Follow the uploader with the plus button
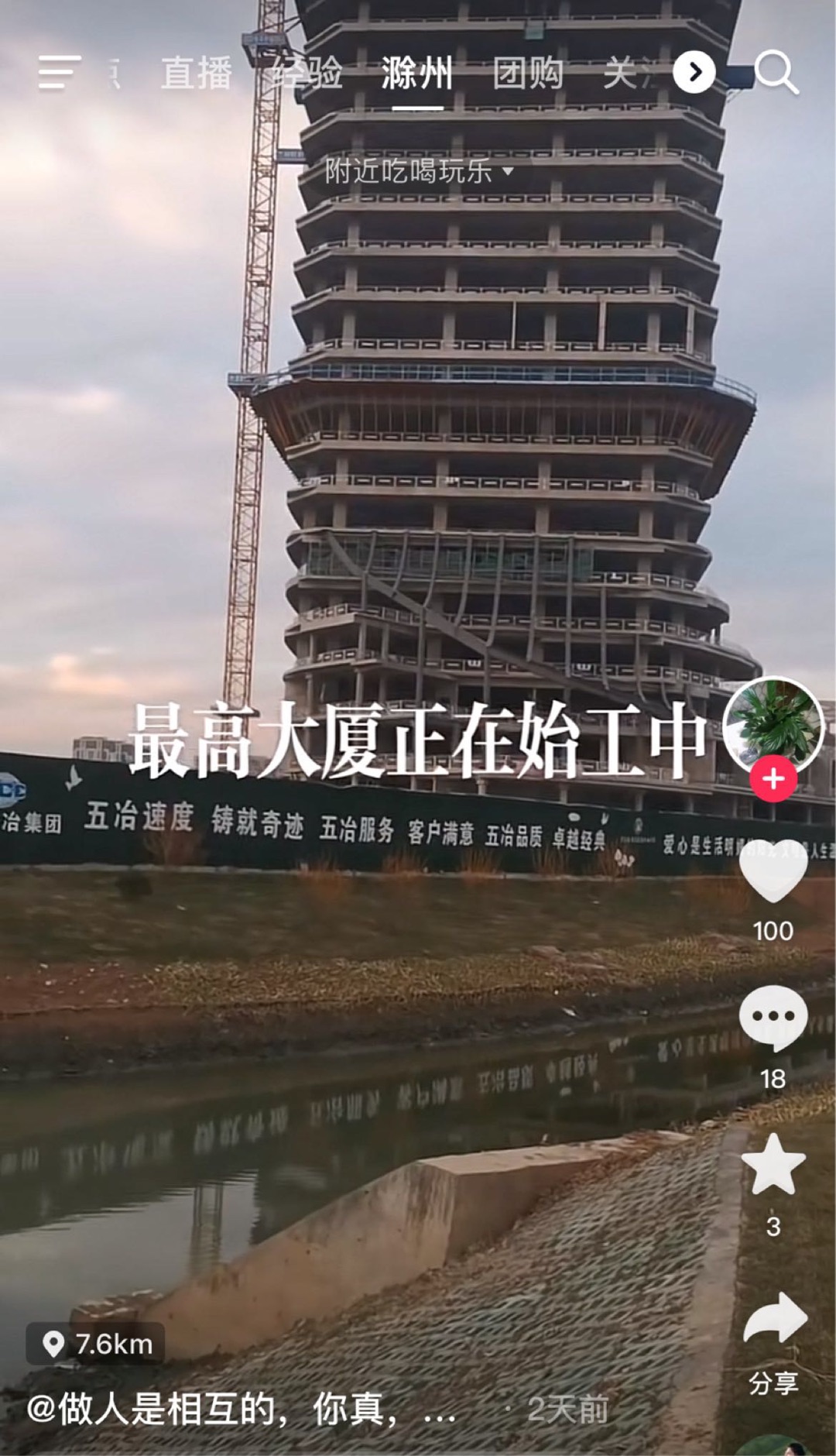Image resolution: width=836 pixels, height=1456 pixels. coord(773,779)
